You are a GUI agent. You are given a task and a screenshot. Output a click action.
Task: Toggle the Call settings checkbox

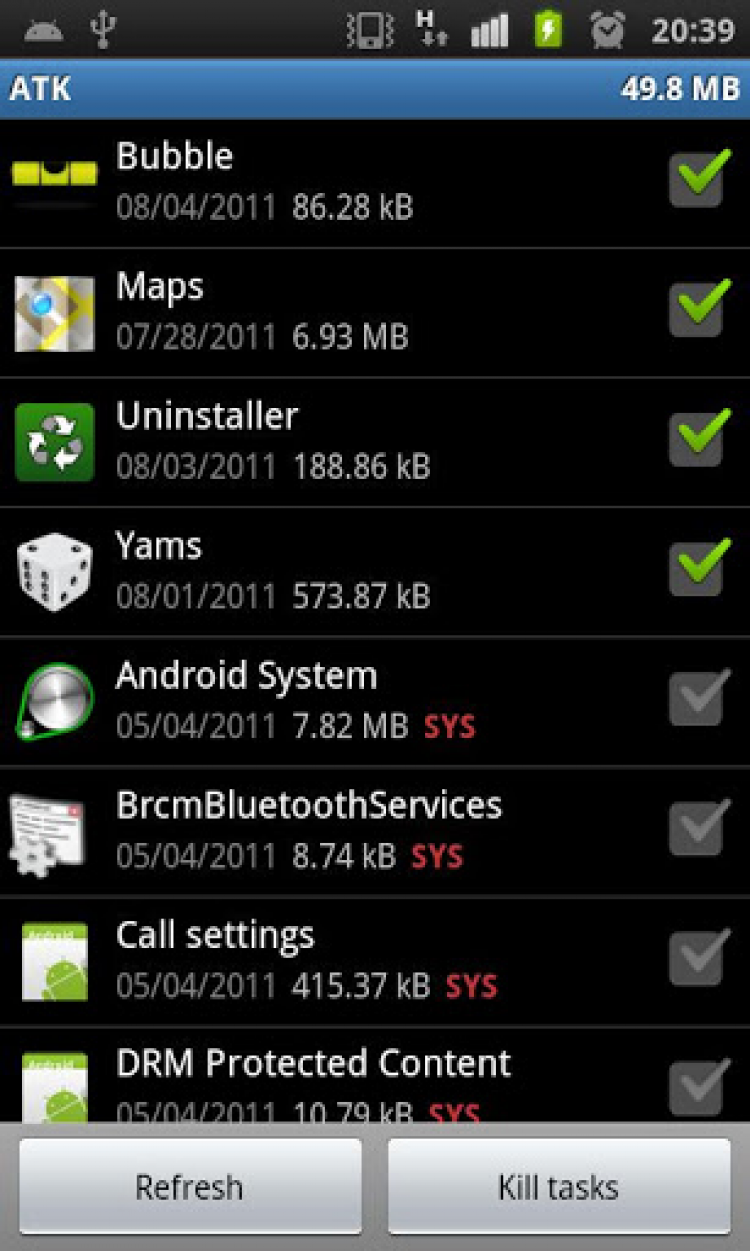pyautogui.click(x=695, y=959)
